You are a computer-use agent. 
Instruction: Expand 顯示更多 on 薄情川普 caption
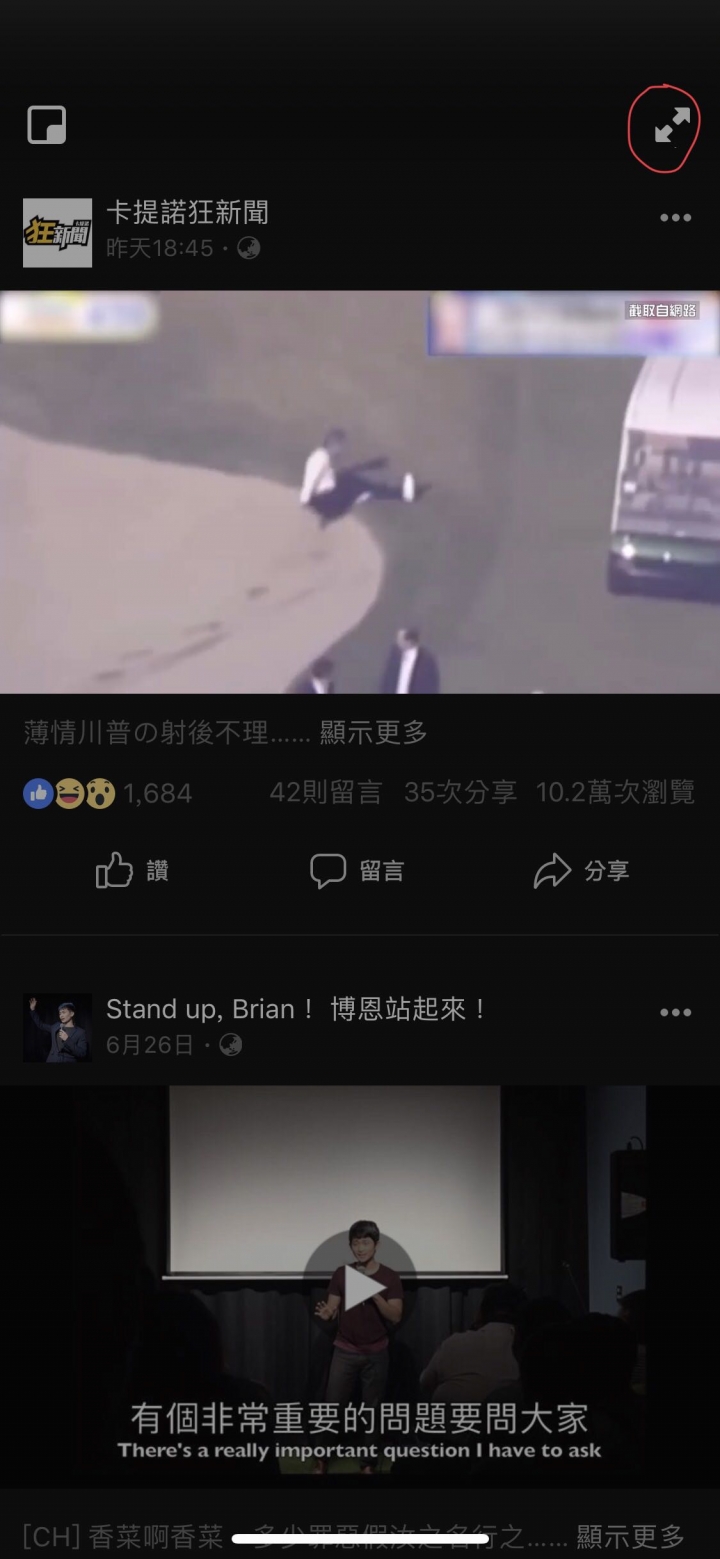point(373,733)
